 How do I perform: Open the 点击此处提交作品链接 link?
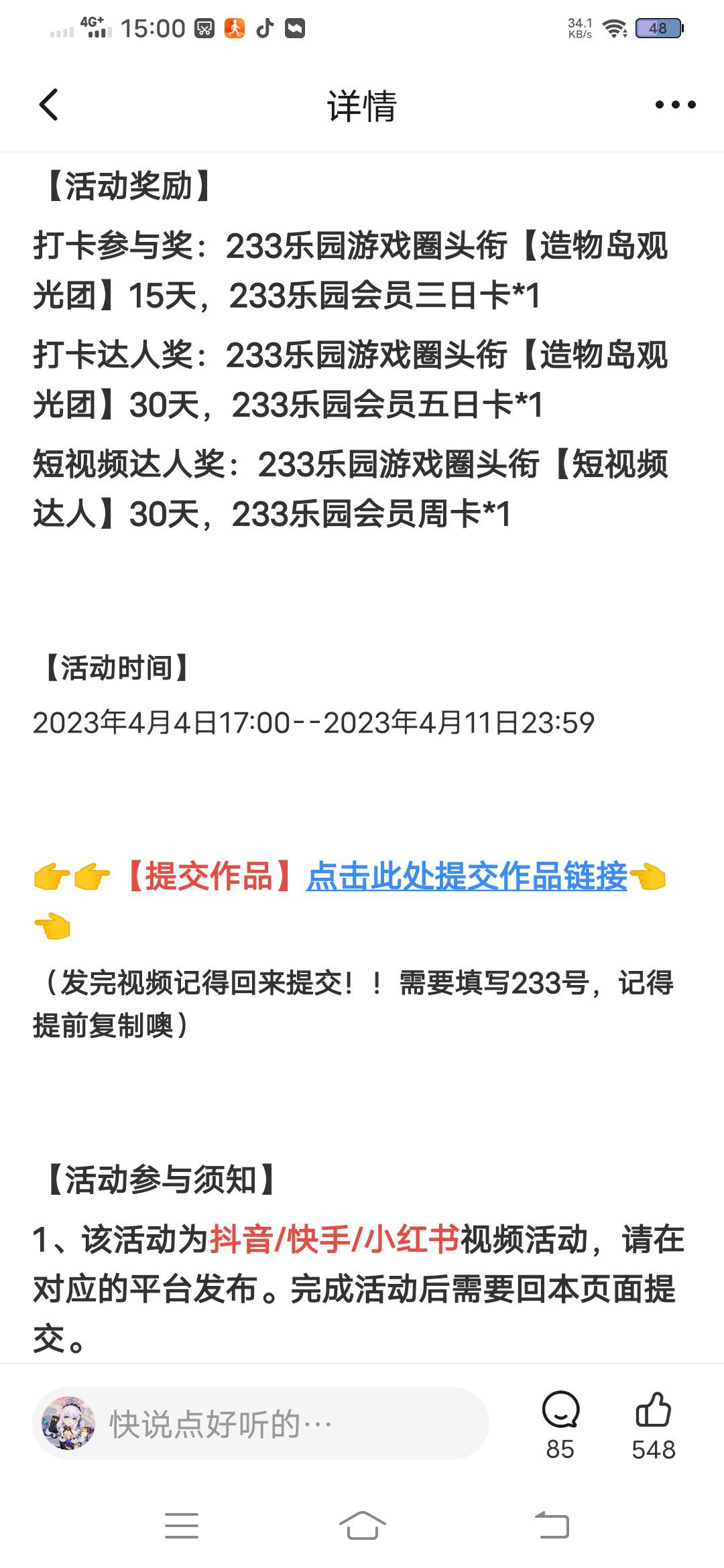pyautogui.click(x=467, y=876)
